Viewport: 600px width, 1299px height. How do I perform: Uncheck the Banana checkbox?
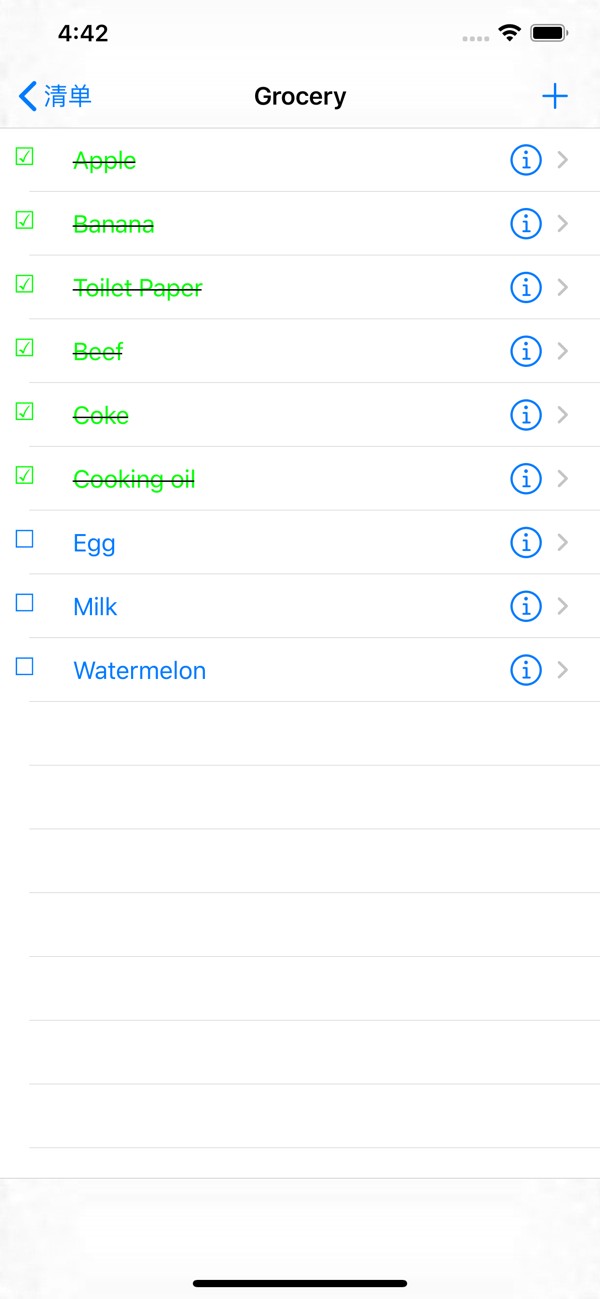[25, 220]
